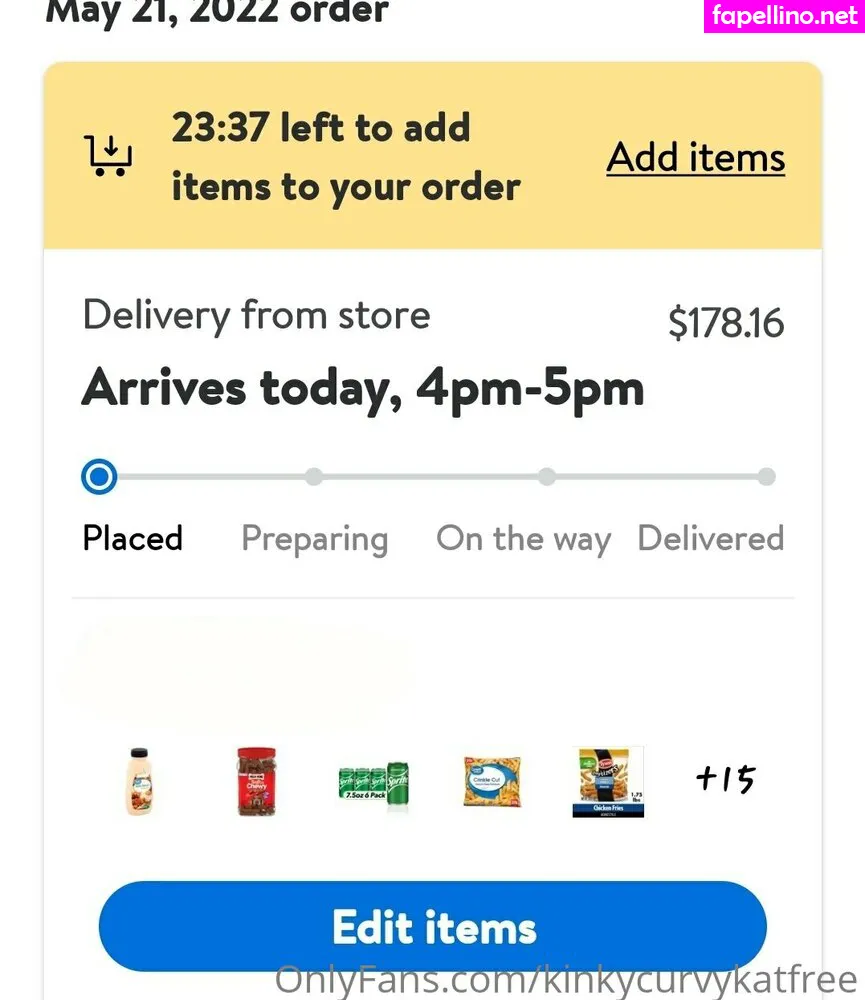View the Crinkle Cut fries item
This screenshot has height=1000, width=865.
pos(492,781)
